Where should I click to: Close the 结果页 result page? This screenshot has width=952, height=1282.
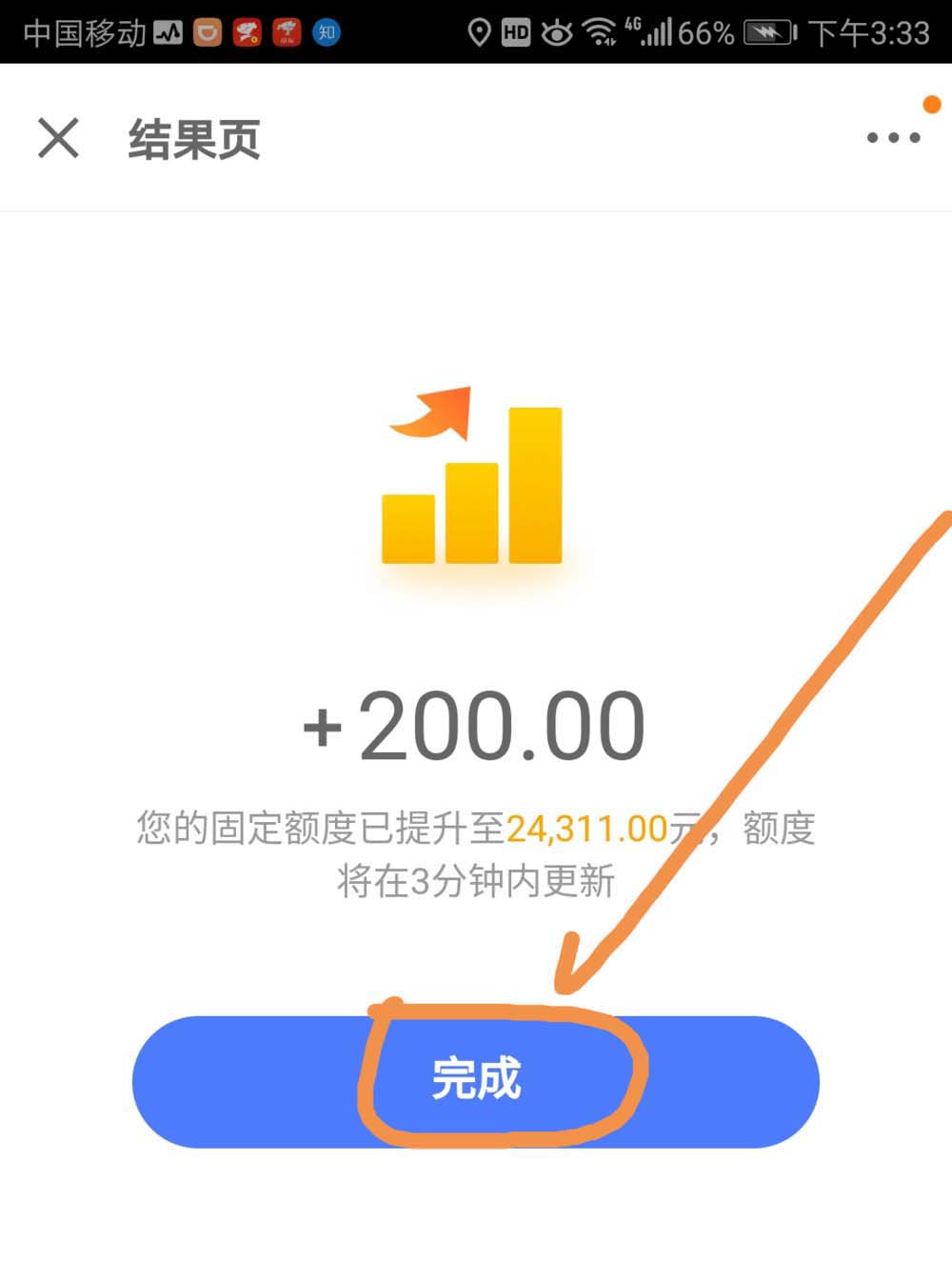point(58,138)
